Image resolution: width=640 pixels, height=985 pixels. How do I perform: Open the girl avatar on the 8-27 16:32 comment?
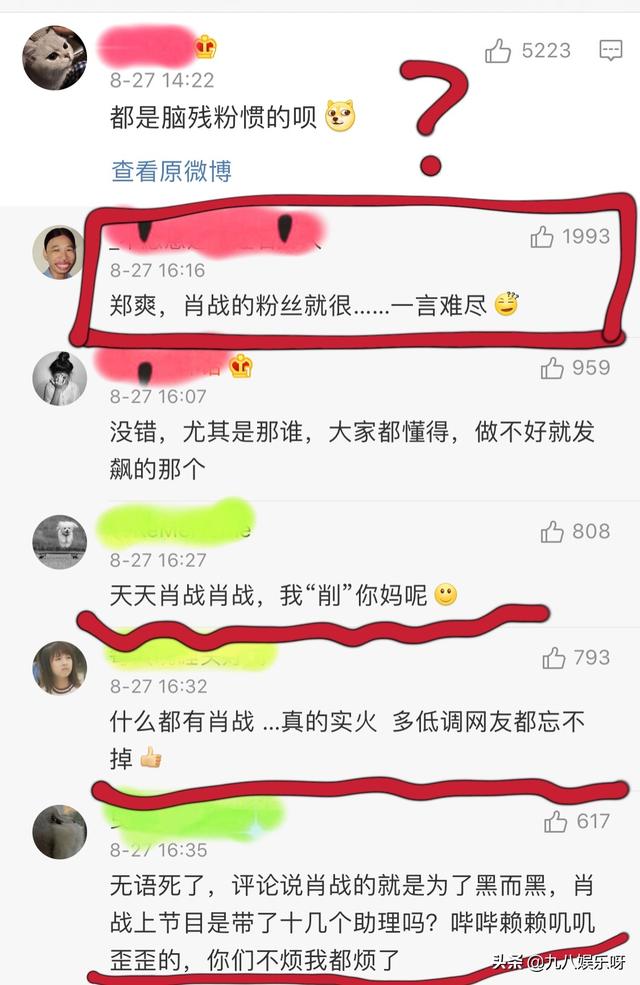coord(59,668)
